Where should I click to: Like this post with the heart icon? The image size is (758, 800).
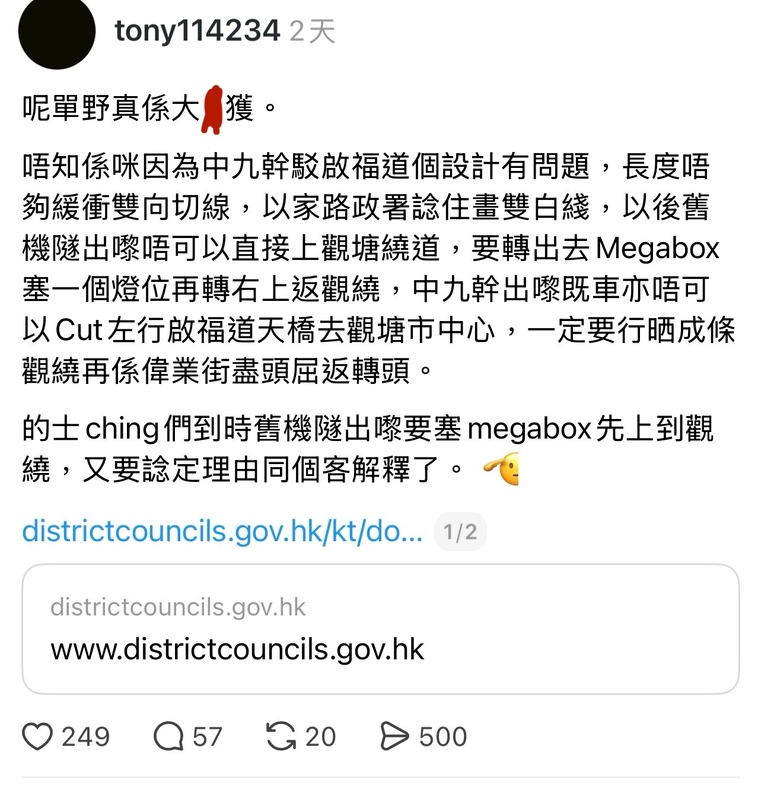click(37, 737)
